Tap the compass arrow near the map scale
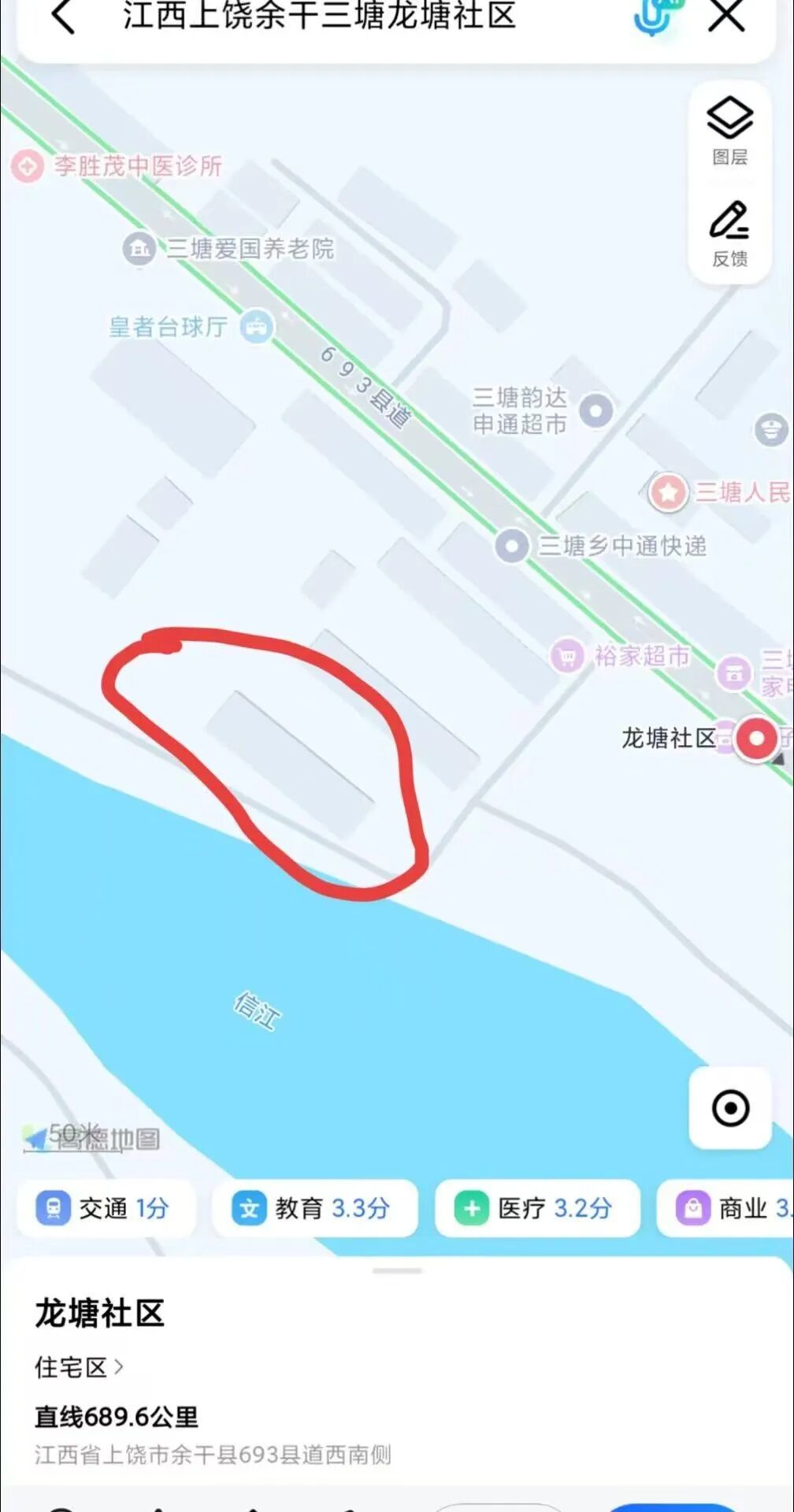 tap(35, 1135)
